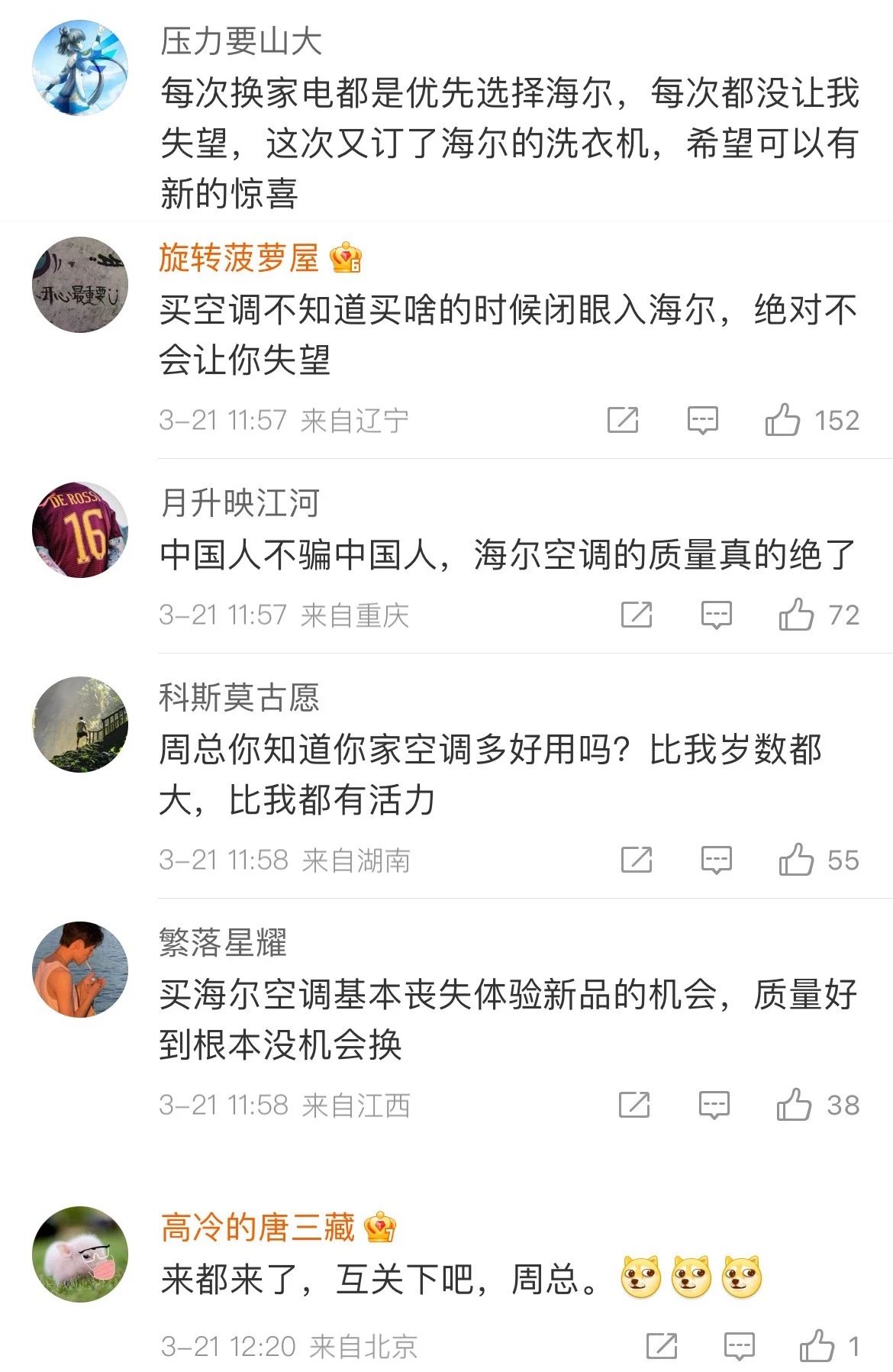
Task: View 月升映江河's profile avatar
Action: tap(80, 530)
